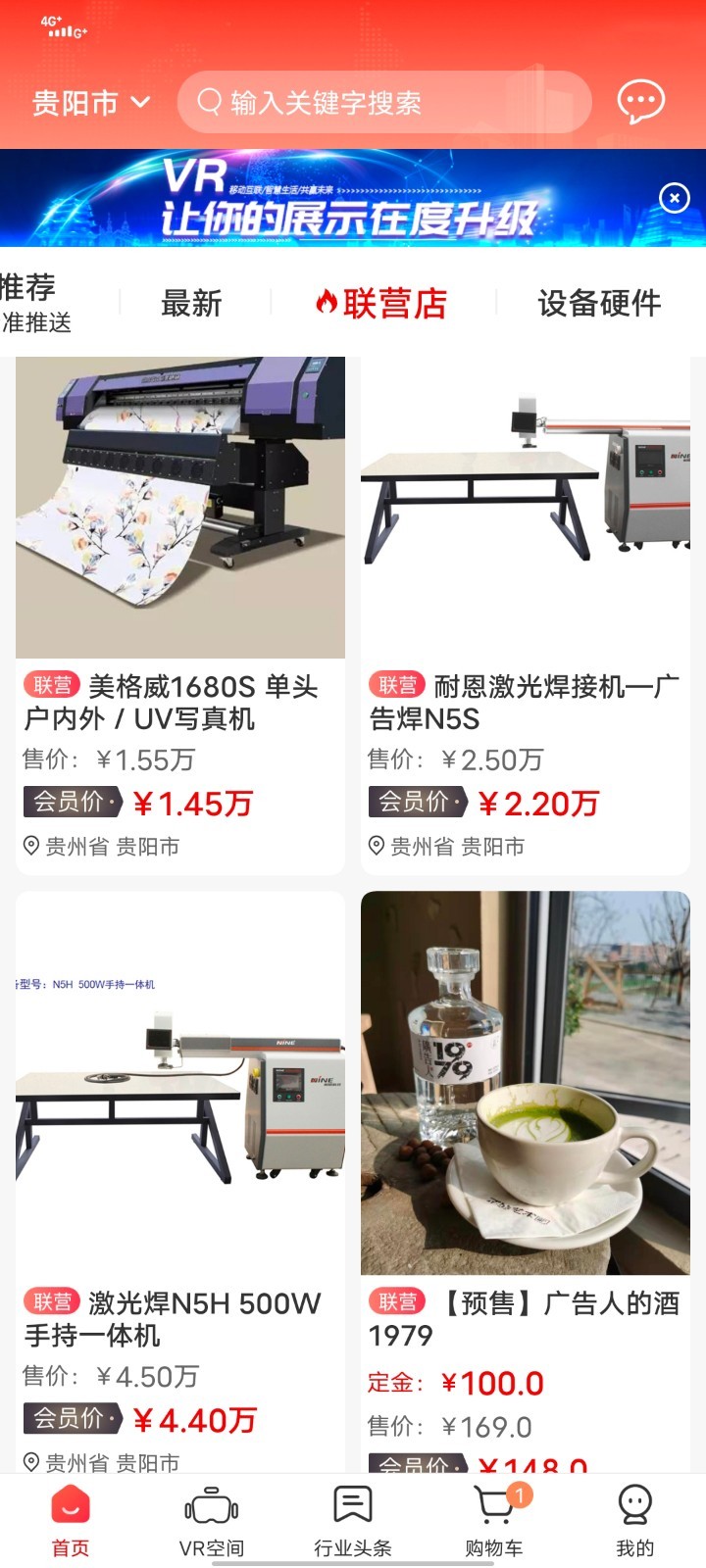This screenshot has height=1568, width=706.
Task: View the 【预售】广告人的酒1979 product
Action: [x=526, y=1176]
